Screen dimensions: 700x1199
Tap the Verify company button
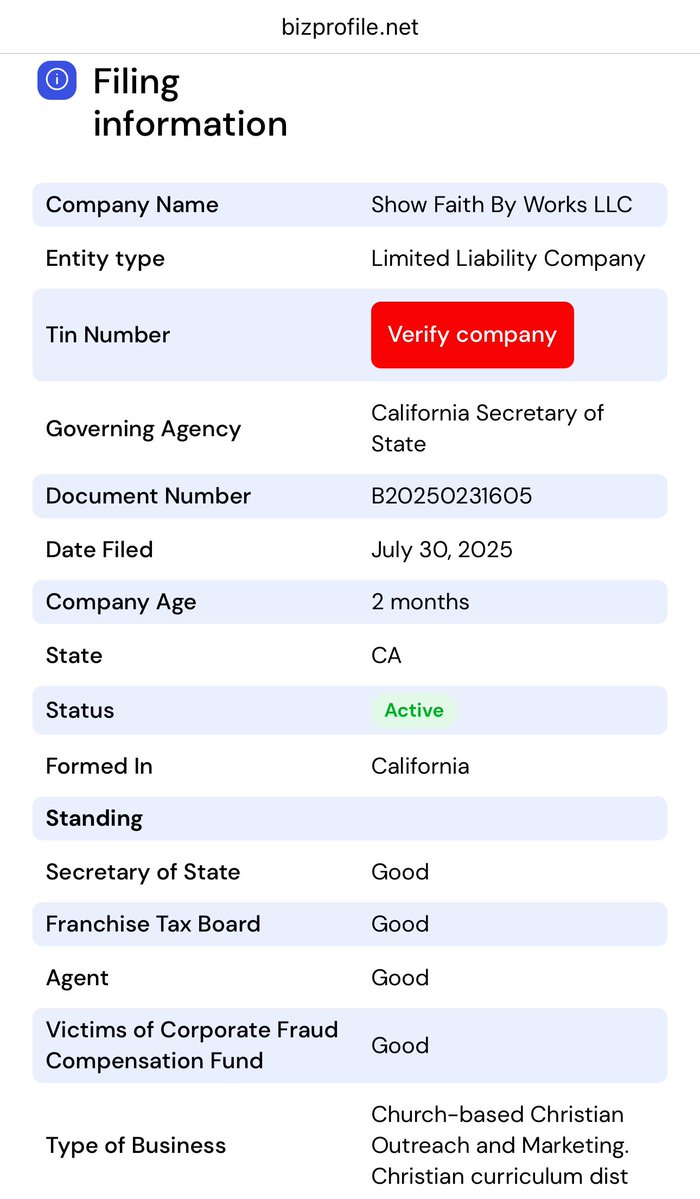472,335
